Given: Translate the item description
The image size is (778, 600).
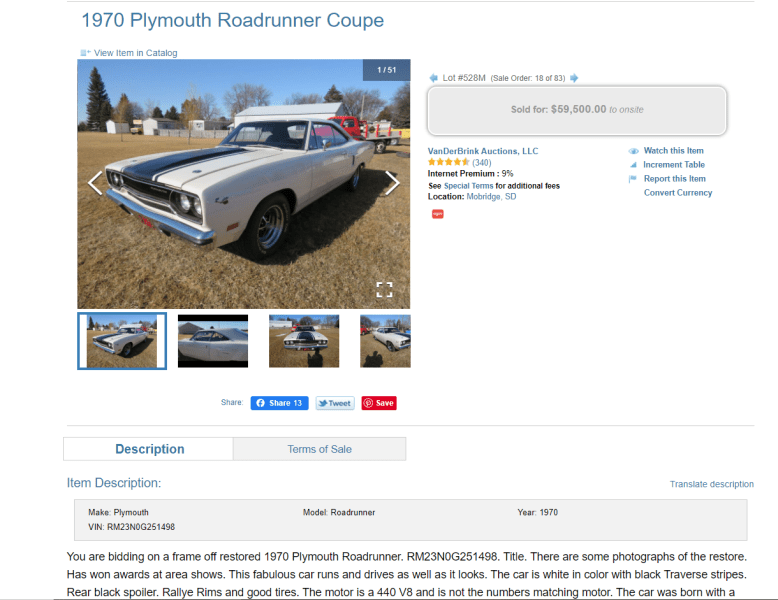Looking at the screenshot, I should [x=711, y=484].
